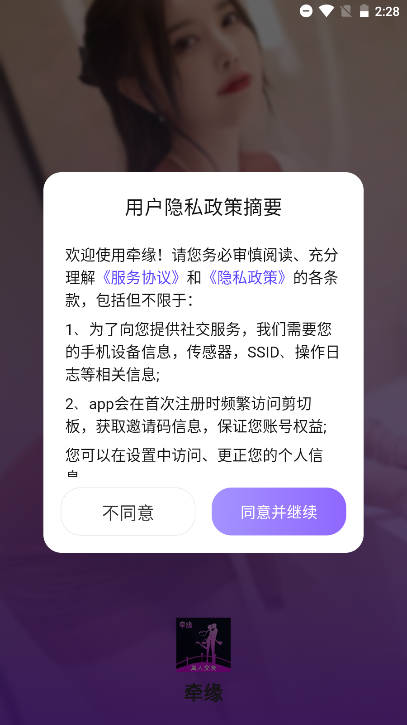Open the 《服务协议》 link
The width and height of the screenshot is (407, 725).
coord(141,277)
